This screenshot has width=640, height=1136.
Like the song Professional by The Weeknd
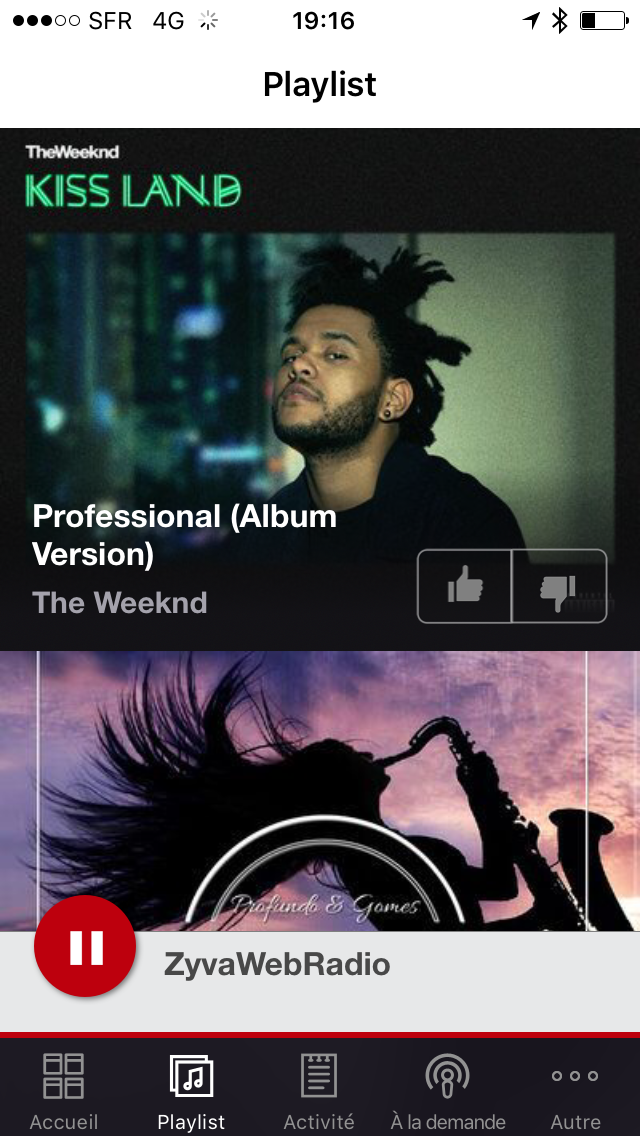tap(465, 586)
